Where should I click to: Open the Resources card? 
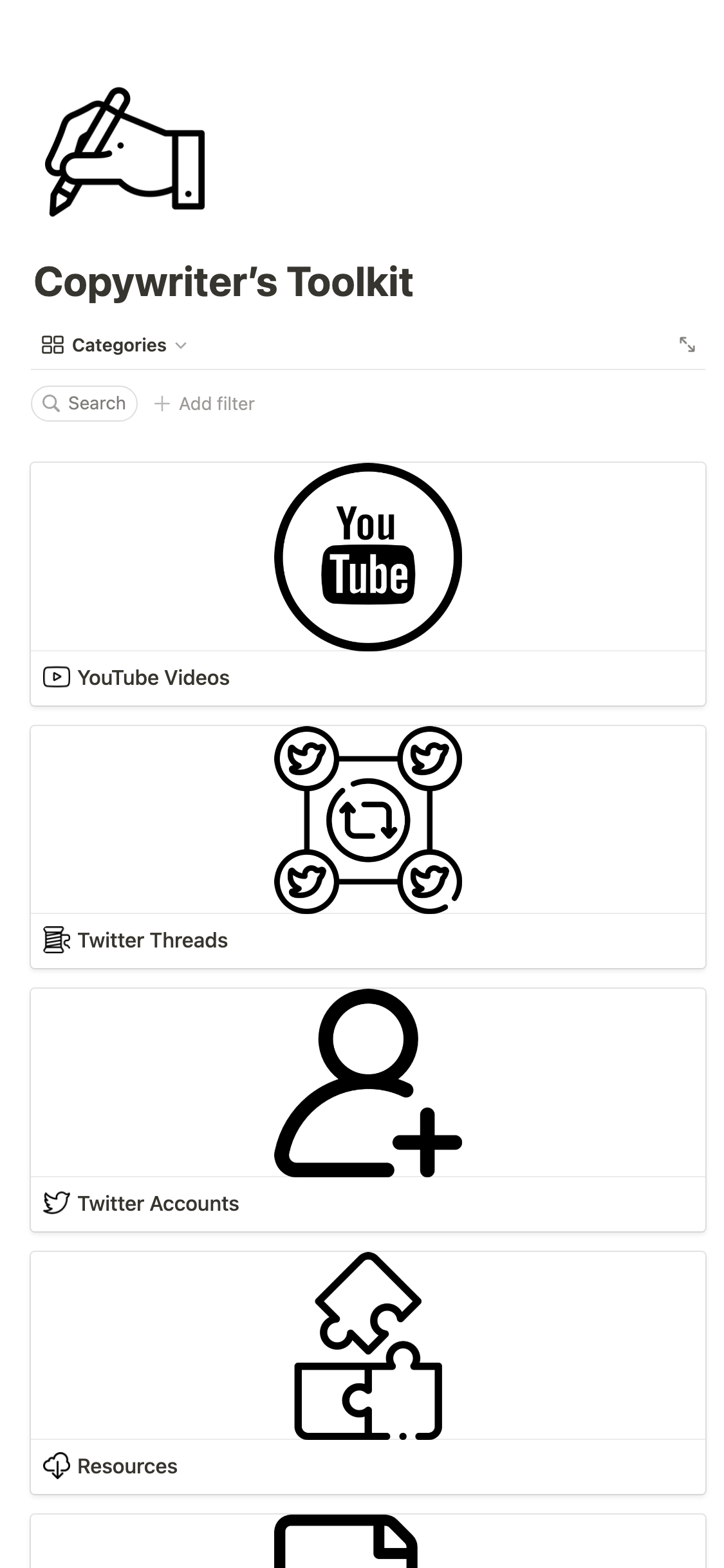[x=367, y=1372]
